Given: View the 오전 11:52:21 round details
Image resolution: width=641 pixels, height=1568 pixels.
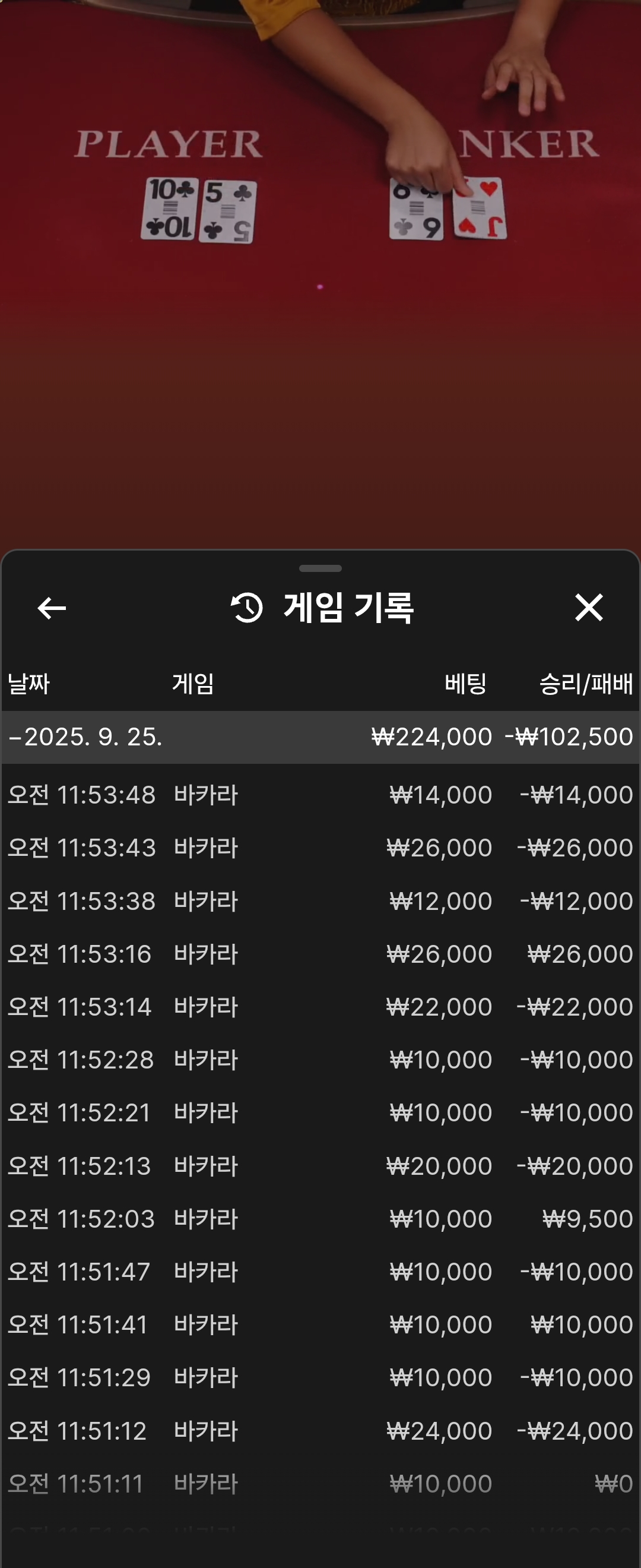Looking at the screenshot, I should click(320, 1112).
